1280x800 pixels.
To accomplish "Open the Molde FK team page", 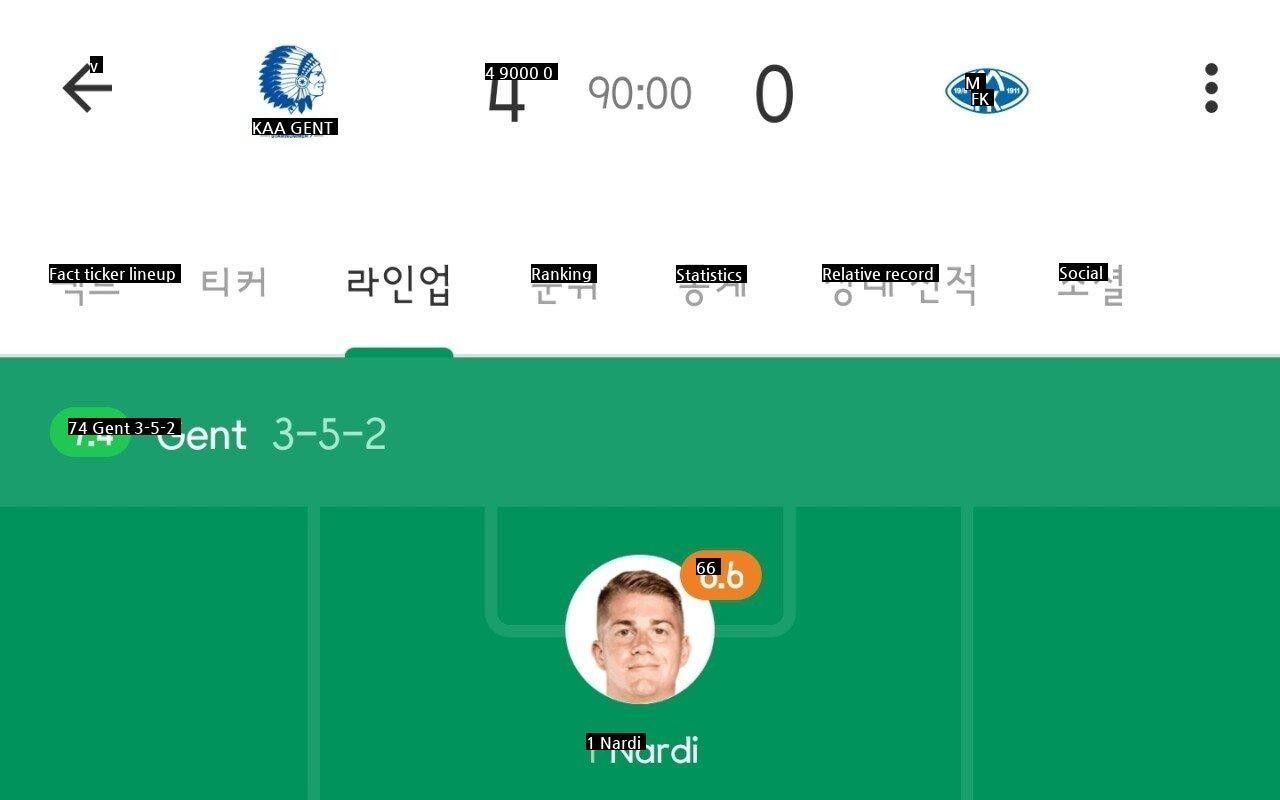I will (x=986, y=92).
